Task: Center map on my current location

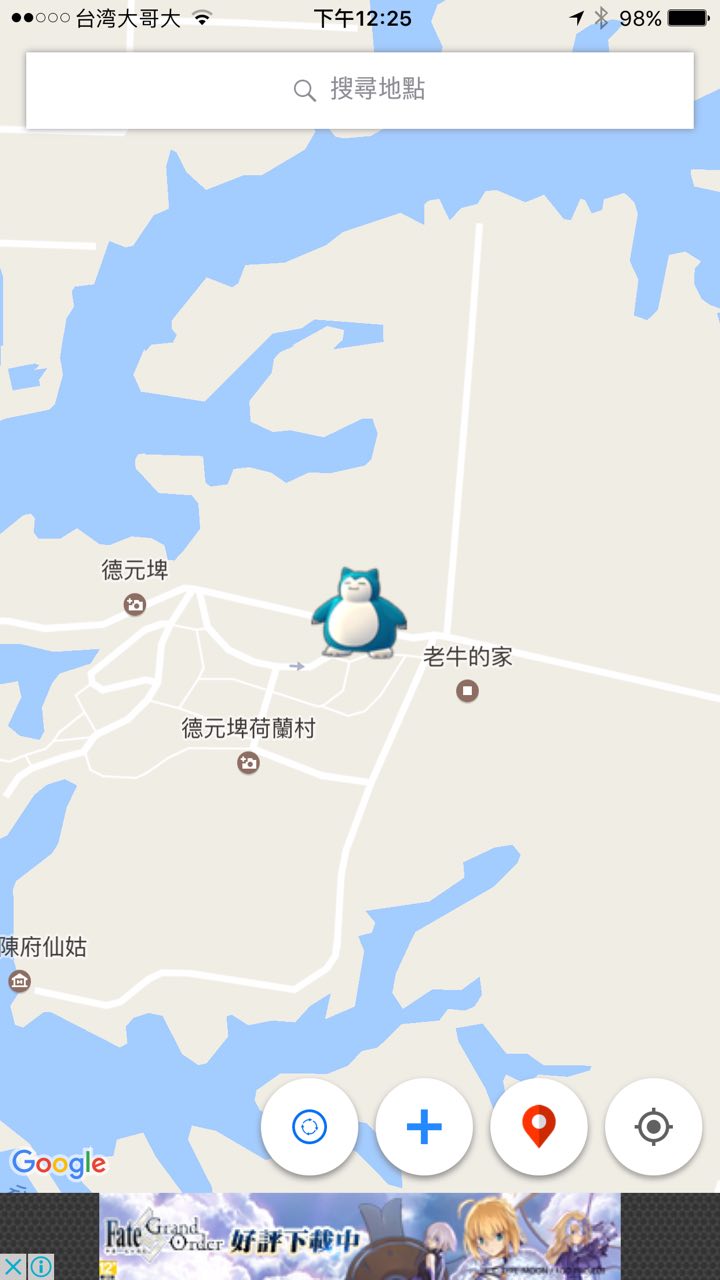Action: 653,1127
